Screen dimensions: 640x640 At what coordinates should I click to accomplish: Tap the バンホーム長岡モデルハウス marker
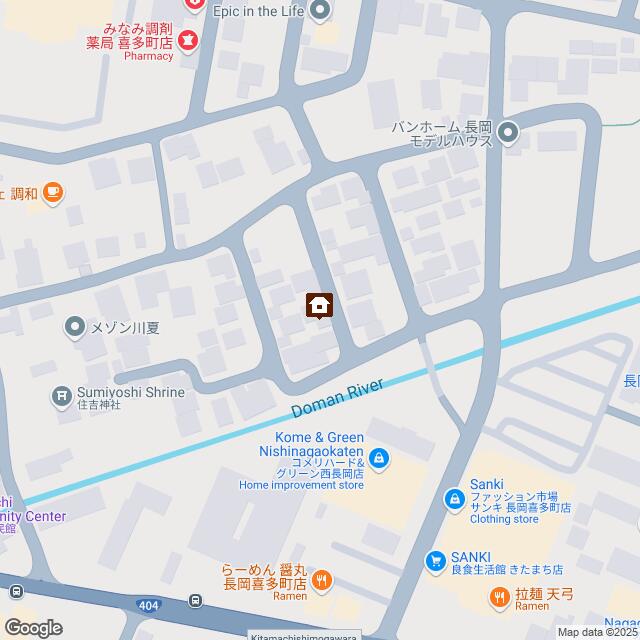[508, 132]
